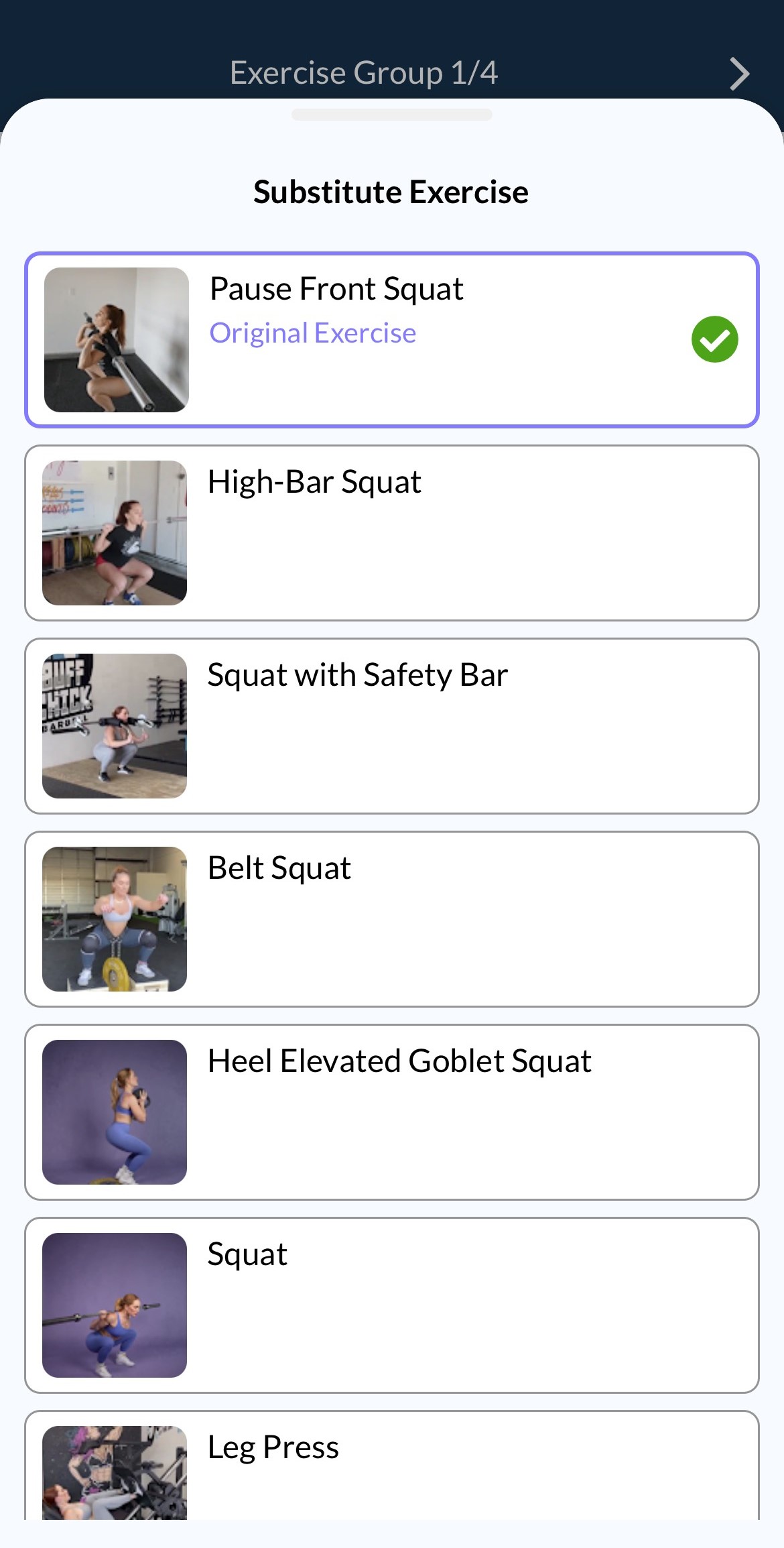This screenshot has height=1548, width=784.
Task: Go to the next exercise group
Action: tap(739, 74)
